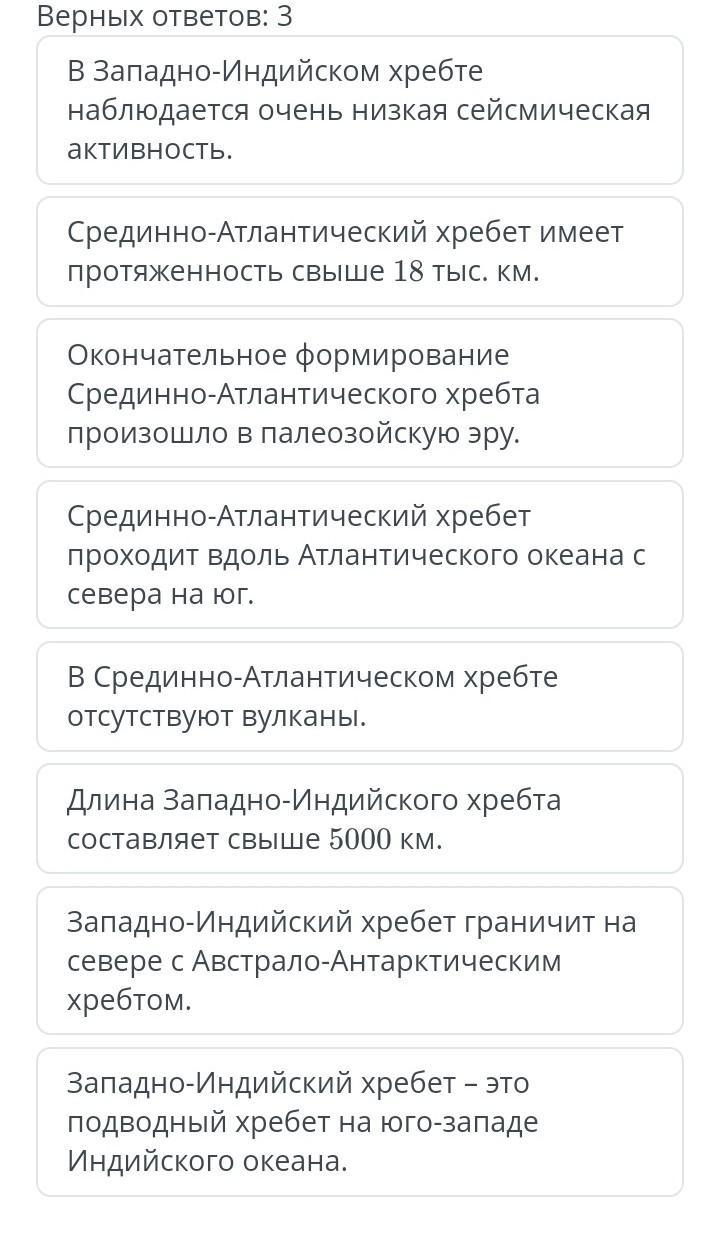720x1233 pixels.
Task: Choose option stating length over 18 тыс. км
Action: 360,251
